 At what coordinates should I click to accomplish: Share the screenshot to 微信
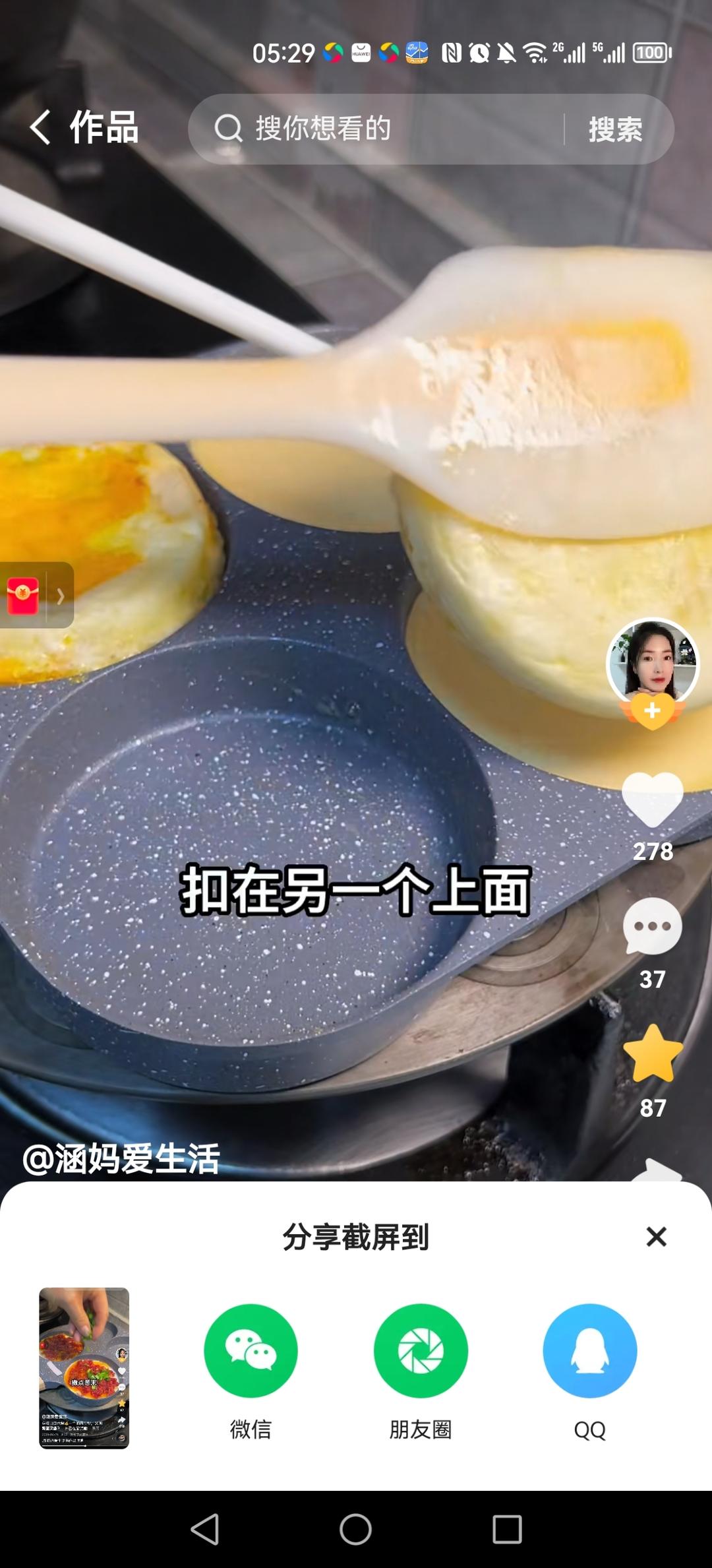pyautogui.click(x=251, y=1350)
